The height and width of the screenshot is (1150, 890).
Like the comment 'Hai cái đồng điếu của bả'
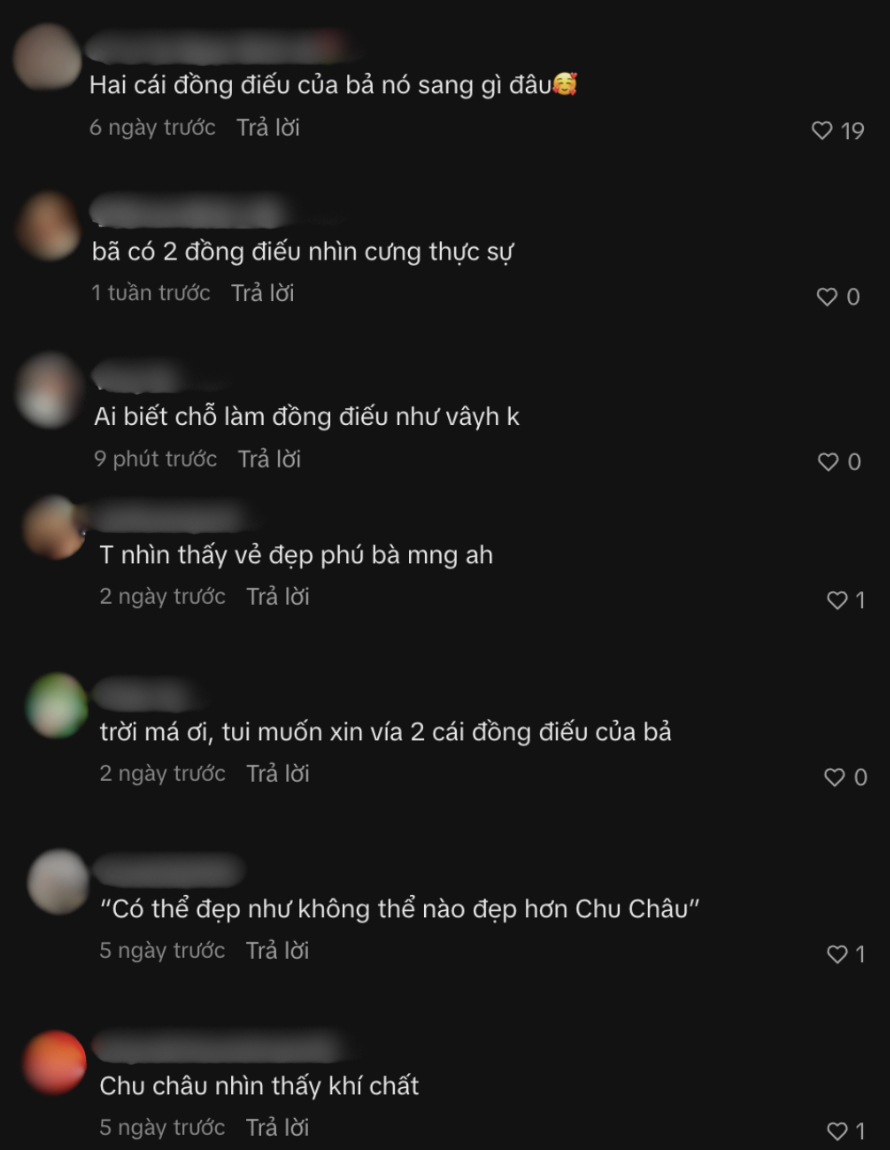(x=822, y=131)
